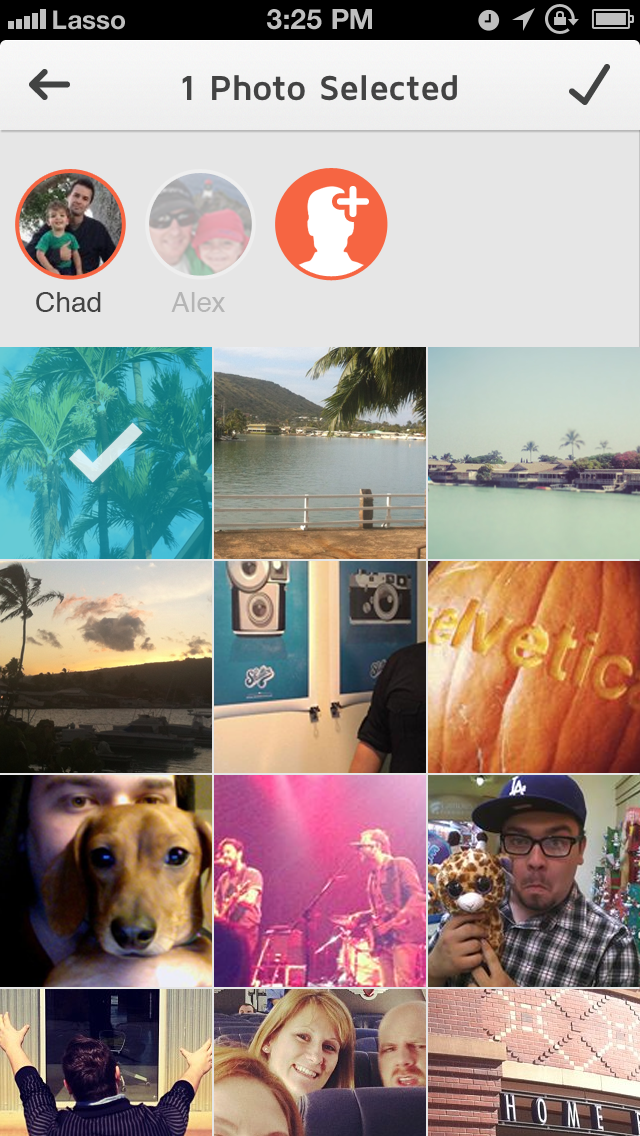Screen dimensions: 640x1136
Task: Deselect the checked palm trees photo
Action: point(106,452)
